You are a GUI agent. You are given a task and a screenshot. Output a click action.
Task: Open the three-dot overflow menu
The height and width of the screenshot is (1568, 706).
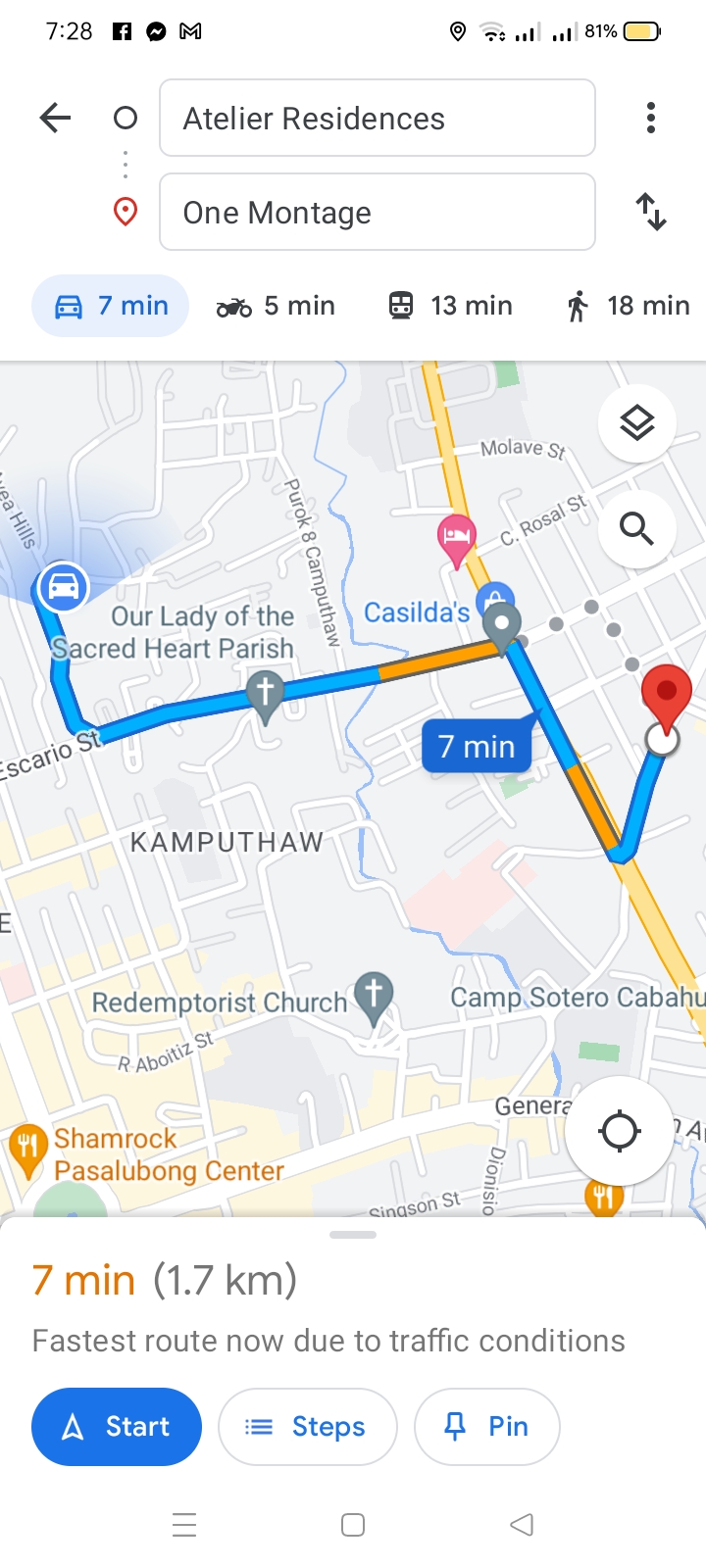click(x=650, y=119)
